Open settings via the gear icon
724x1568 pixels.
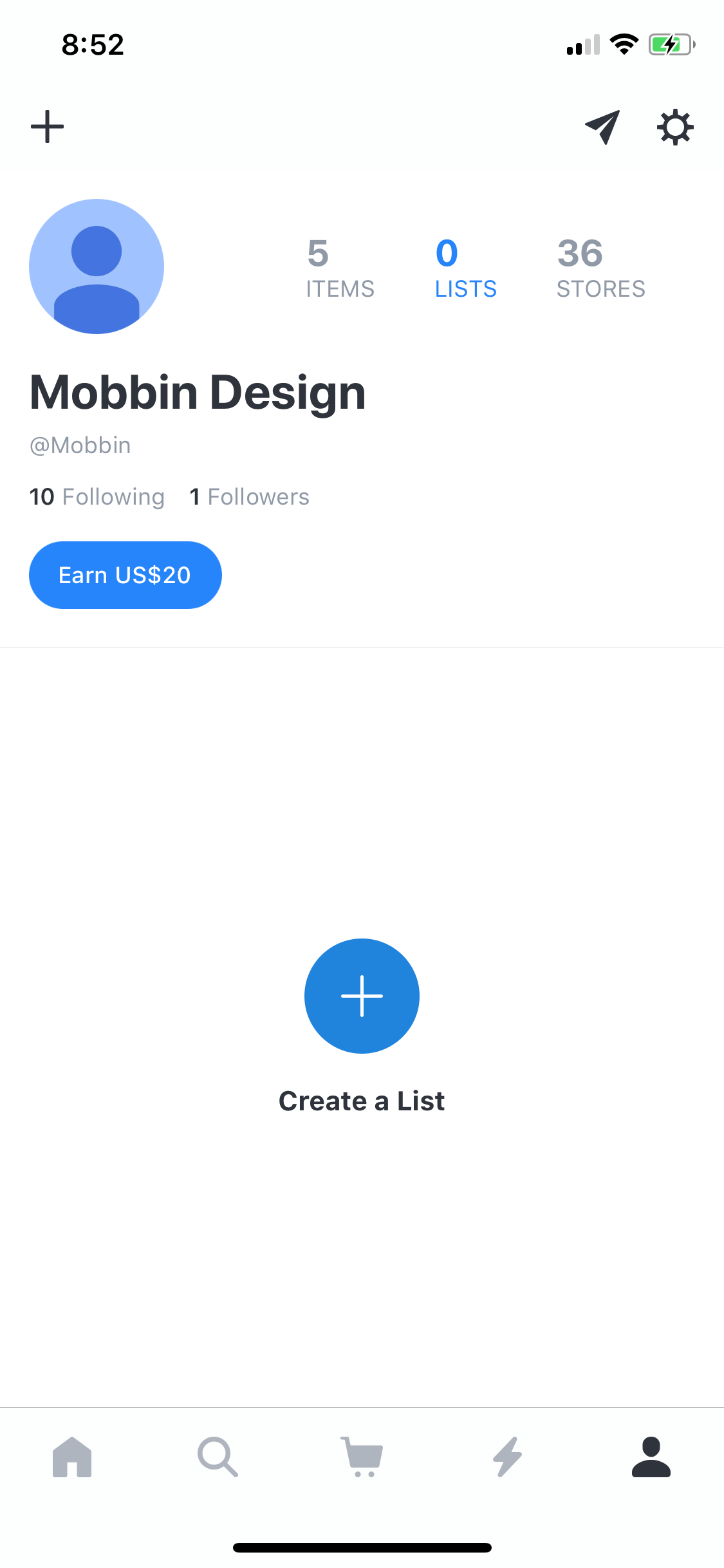click(675, 127)
